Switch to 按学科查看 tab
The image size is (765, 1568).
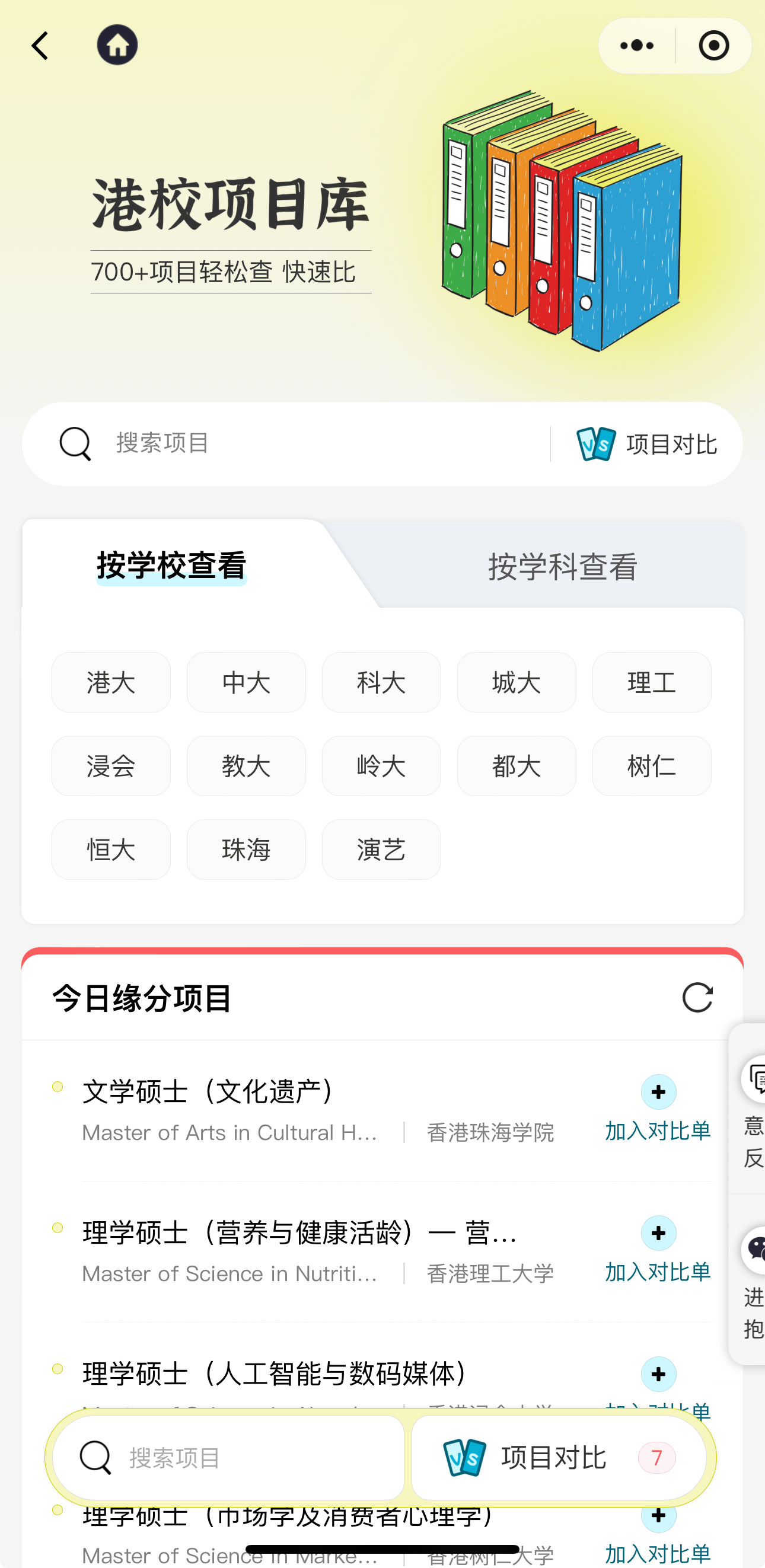[x=562, y=566]
